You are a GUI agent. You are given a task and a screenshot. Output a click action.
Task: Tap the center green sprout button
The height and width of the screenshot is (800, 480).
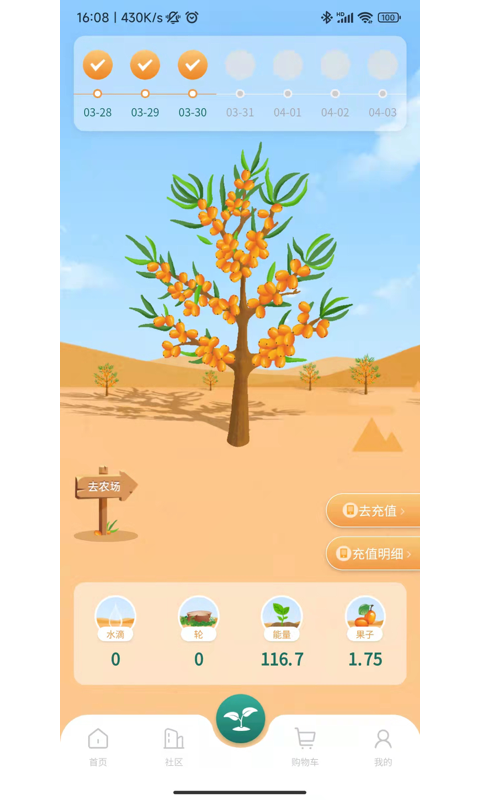tap(240, 718)
